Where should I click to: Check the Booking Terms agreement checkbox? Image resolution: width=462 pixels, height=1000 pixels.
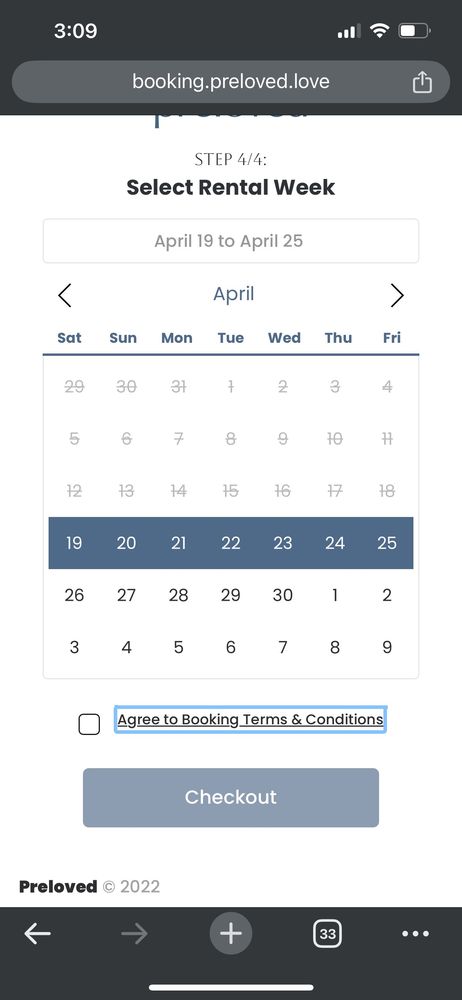[89, 724]
